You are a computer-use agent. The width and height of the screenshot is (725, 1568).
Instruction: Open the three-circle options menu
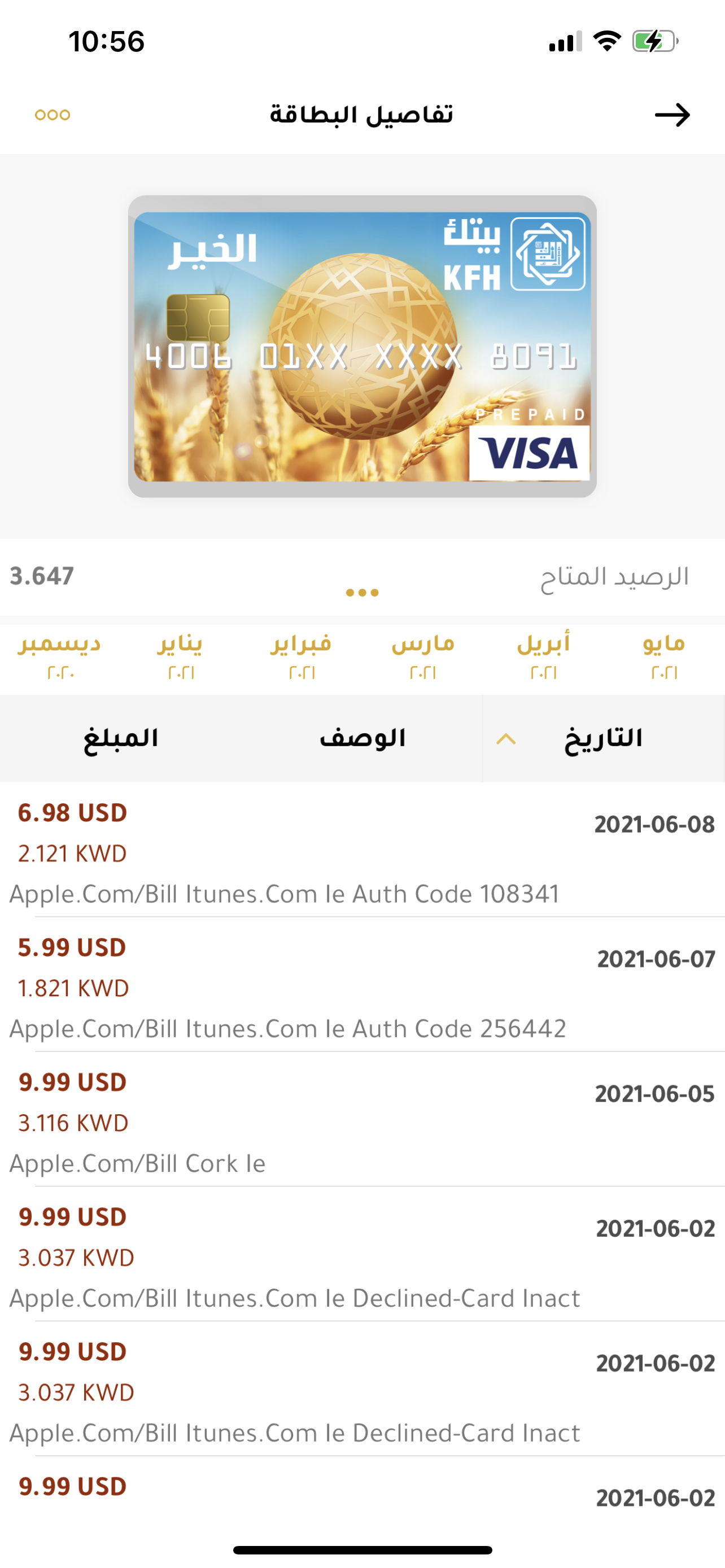pyautogui.click(x=53, y=115)
